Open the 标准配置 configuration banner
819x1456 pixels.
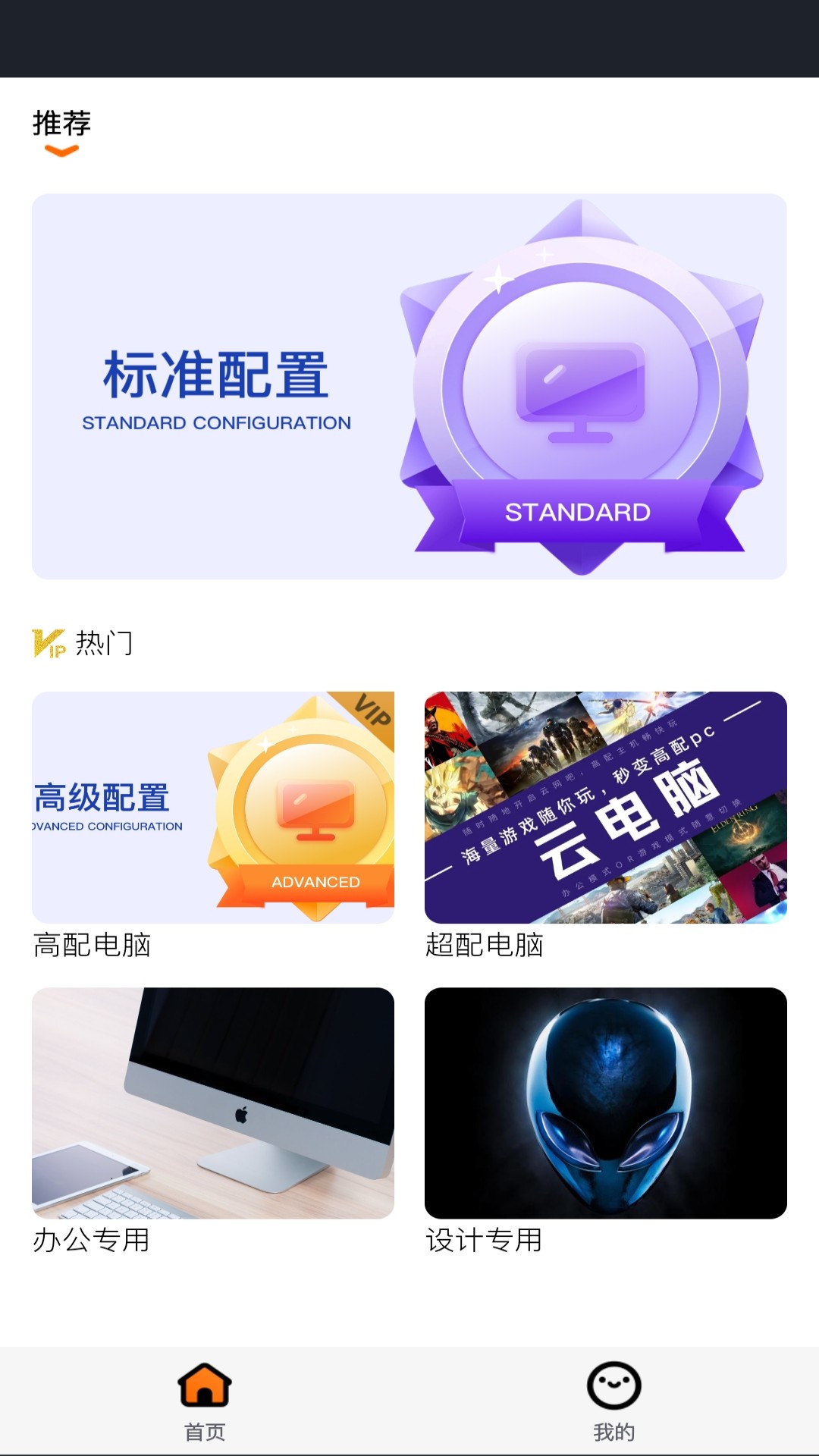[x=409, y=387]
